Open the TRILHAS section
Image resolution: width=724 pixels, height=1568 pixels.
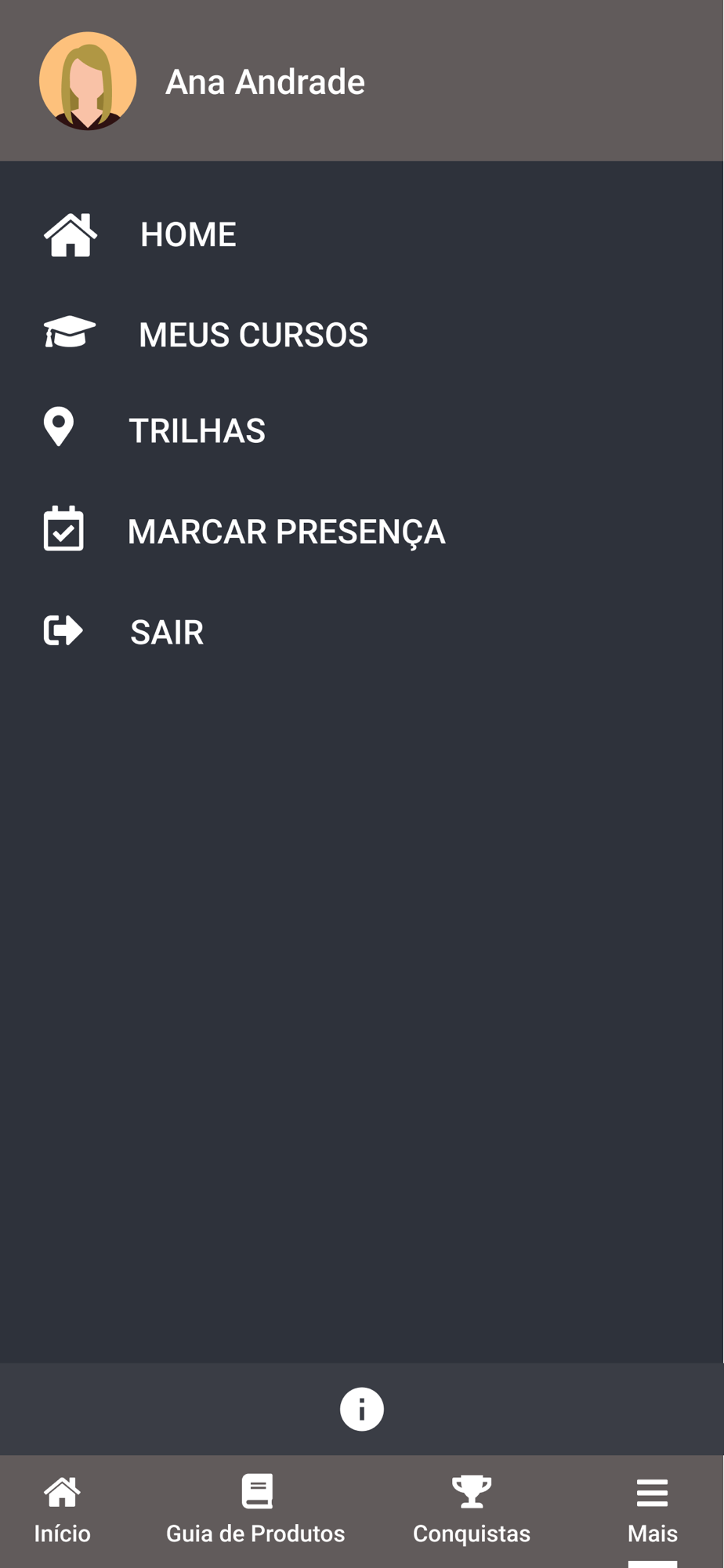pos(197,430)
